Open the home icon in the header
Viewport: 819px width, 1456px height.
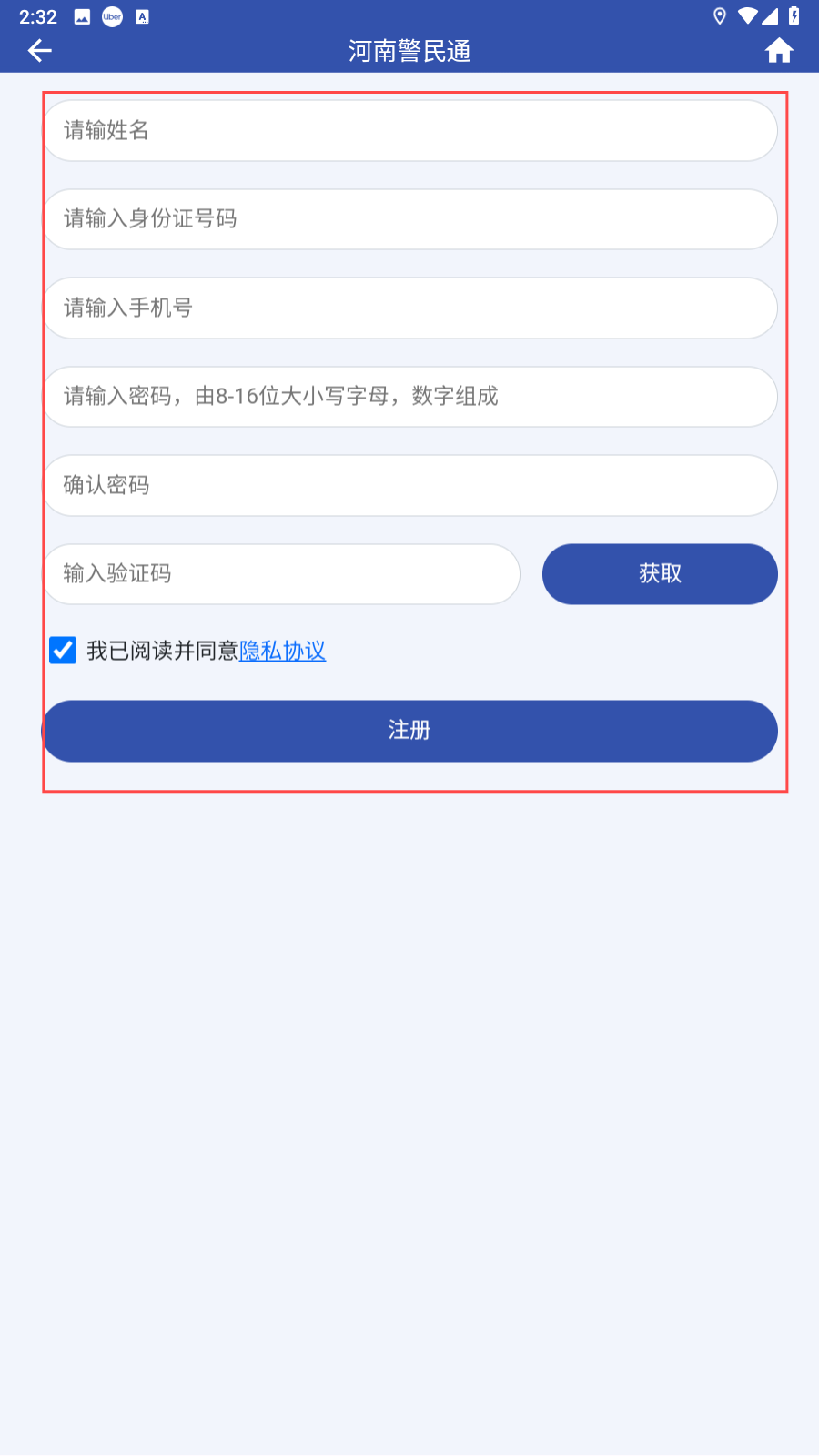pyautogui.click(x=779, y=51)
